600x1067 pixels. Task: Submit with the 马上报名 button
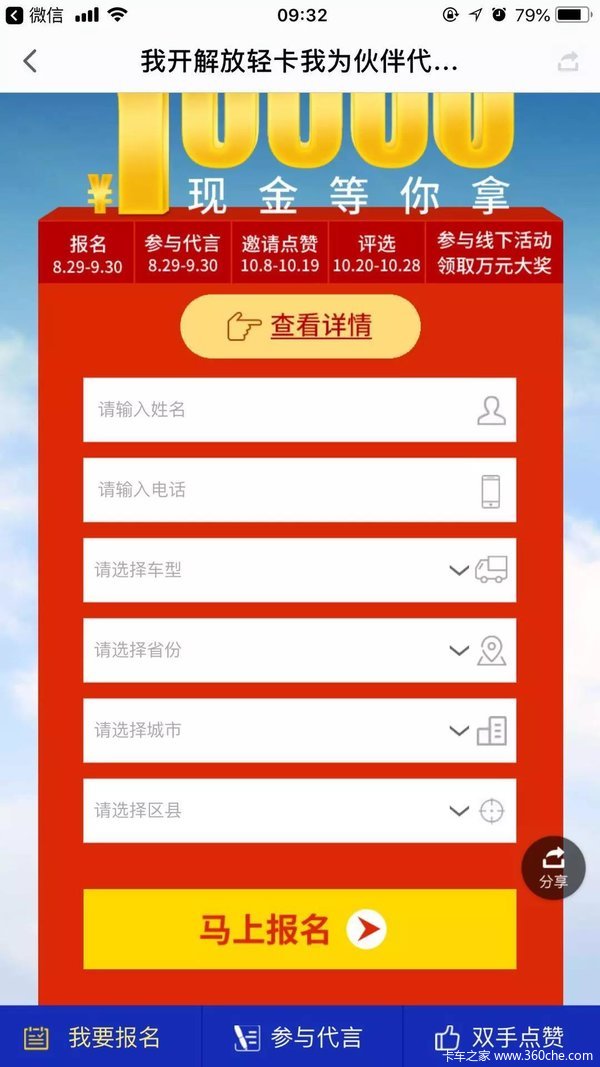point(299,929)
